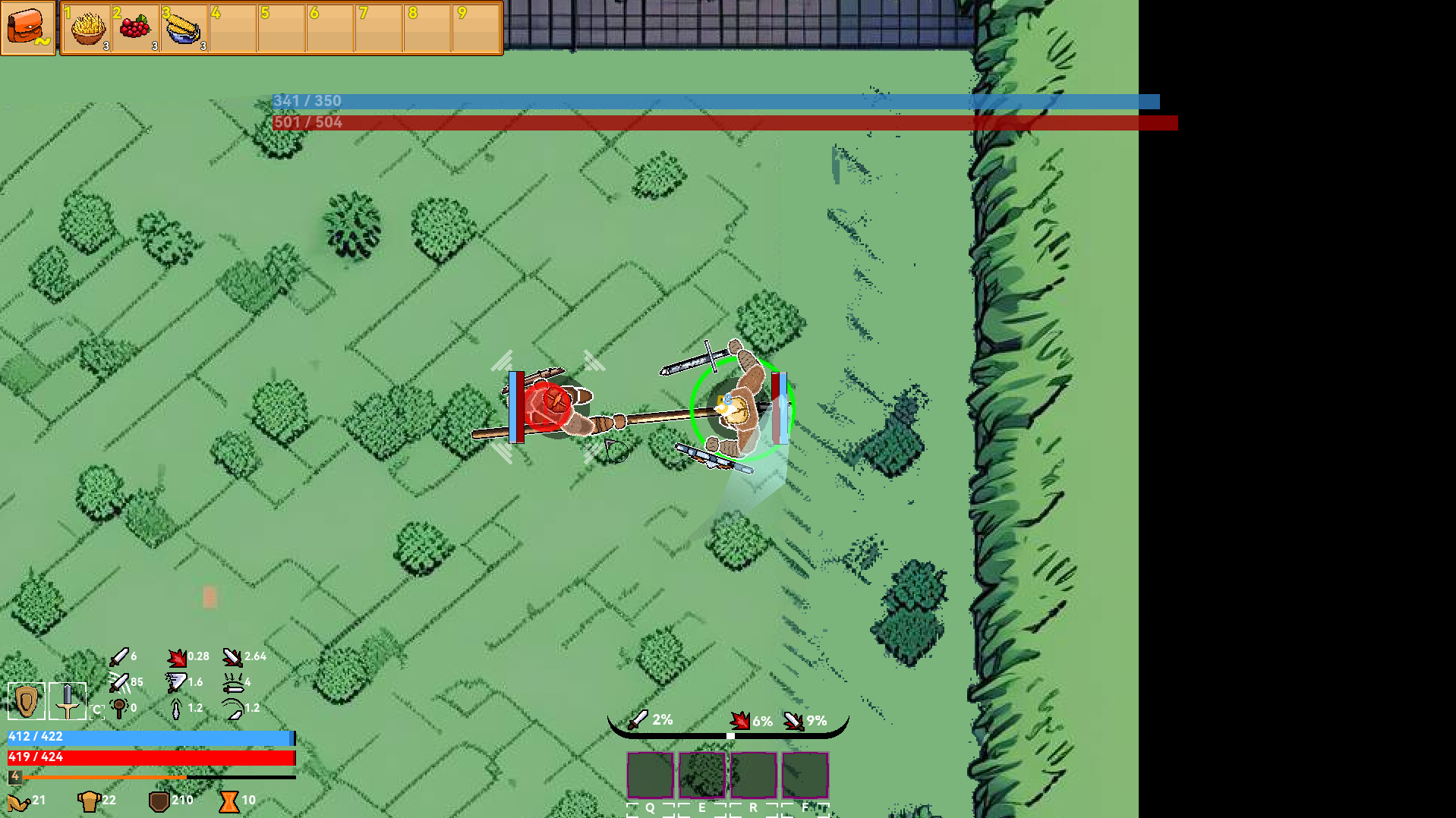Use the bread basket in slot 1
Screen dimensions: 1456x818
click(87, 29)
